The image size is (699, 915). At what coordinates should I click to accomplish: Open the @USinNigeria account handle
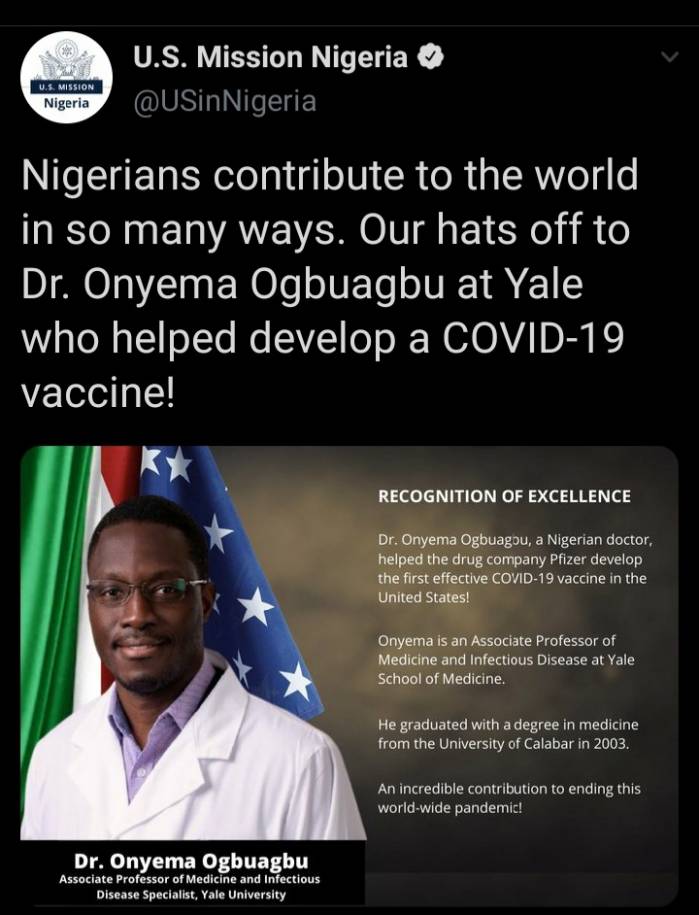pos(224,101)
